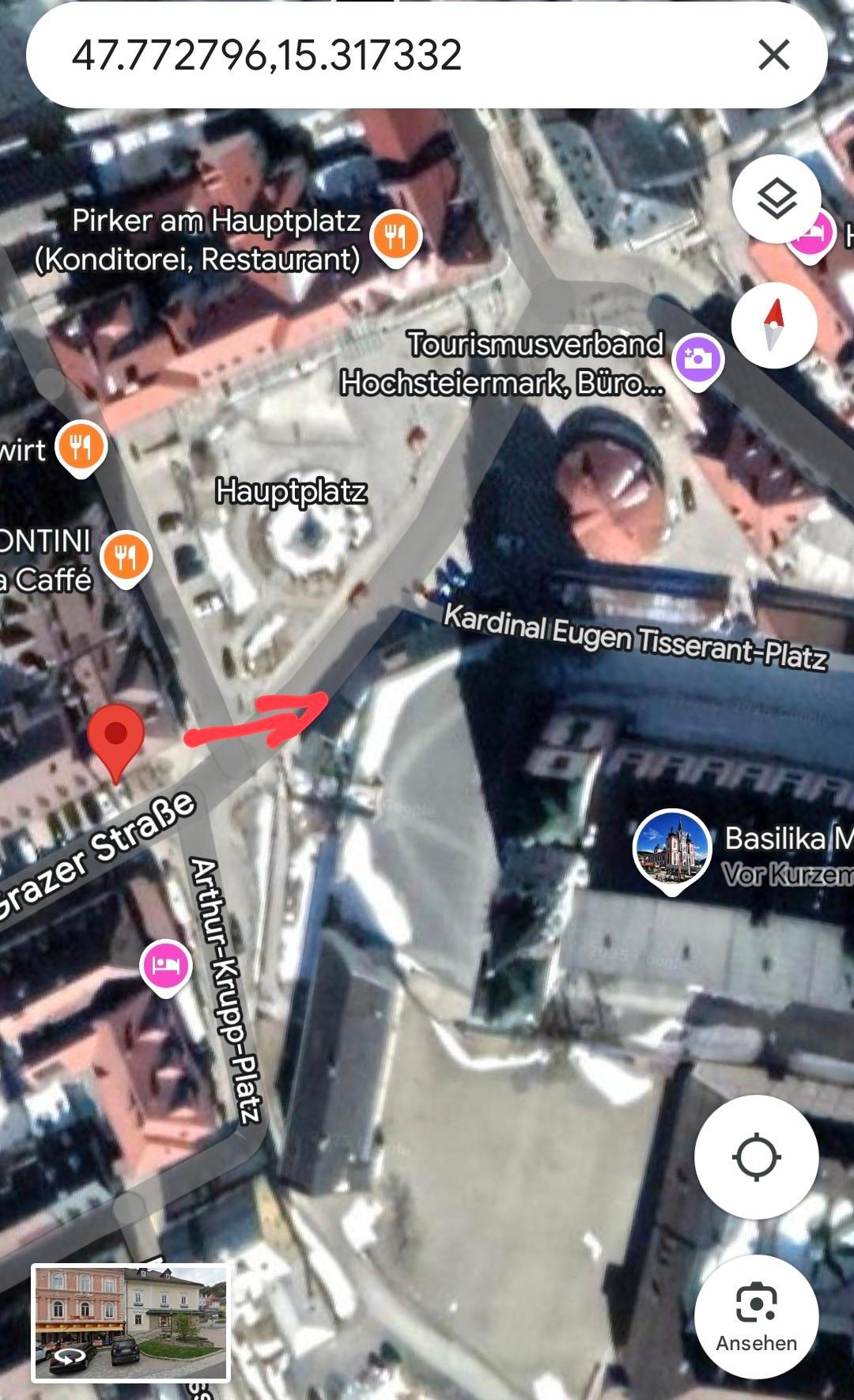This screenshot has width=854, height=1400.
Task: Tap the pink hotel marker near Arthur-Krupp-Platz
Action: click(x=166, y=965)
